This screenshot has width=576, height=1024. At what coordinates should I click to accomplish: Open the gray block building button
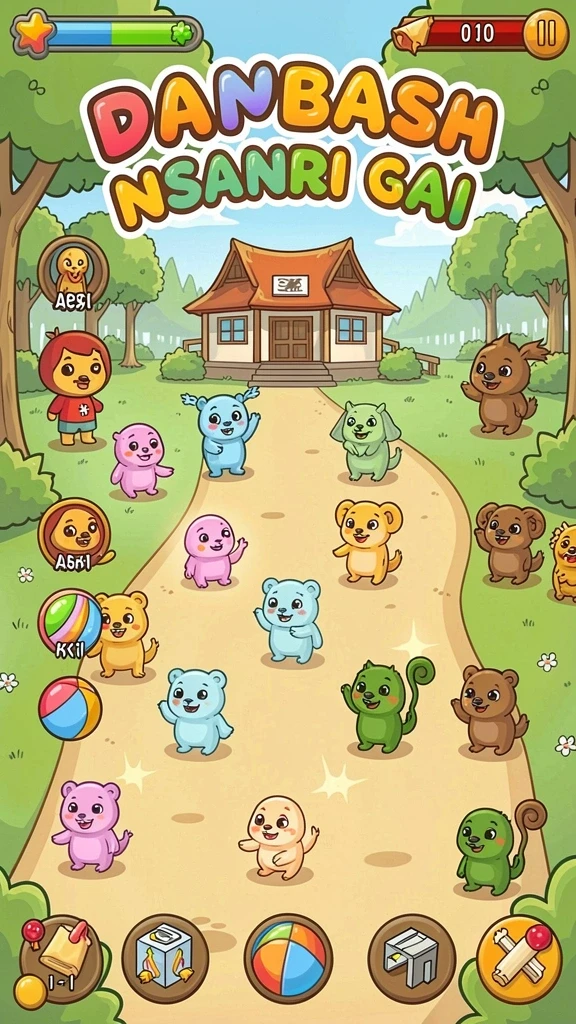pyautogui.click(x=411, y=958)
